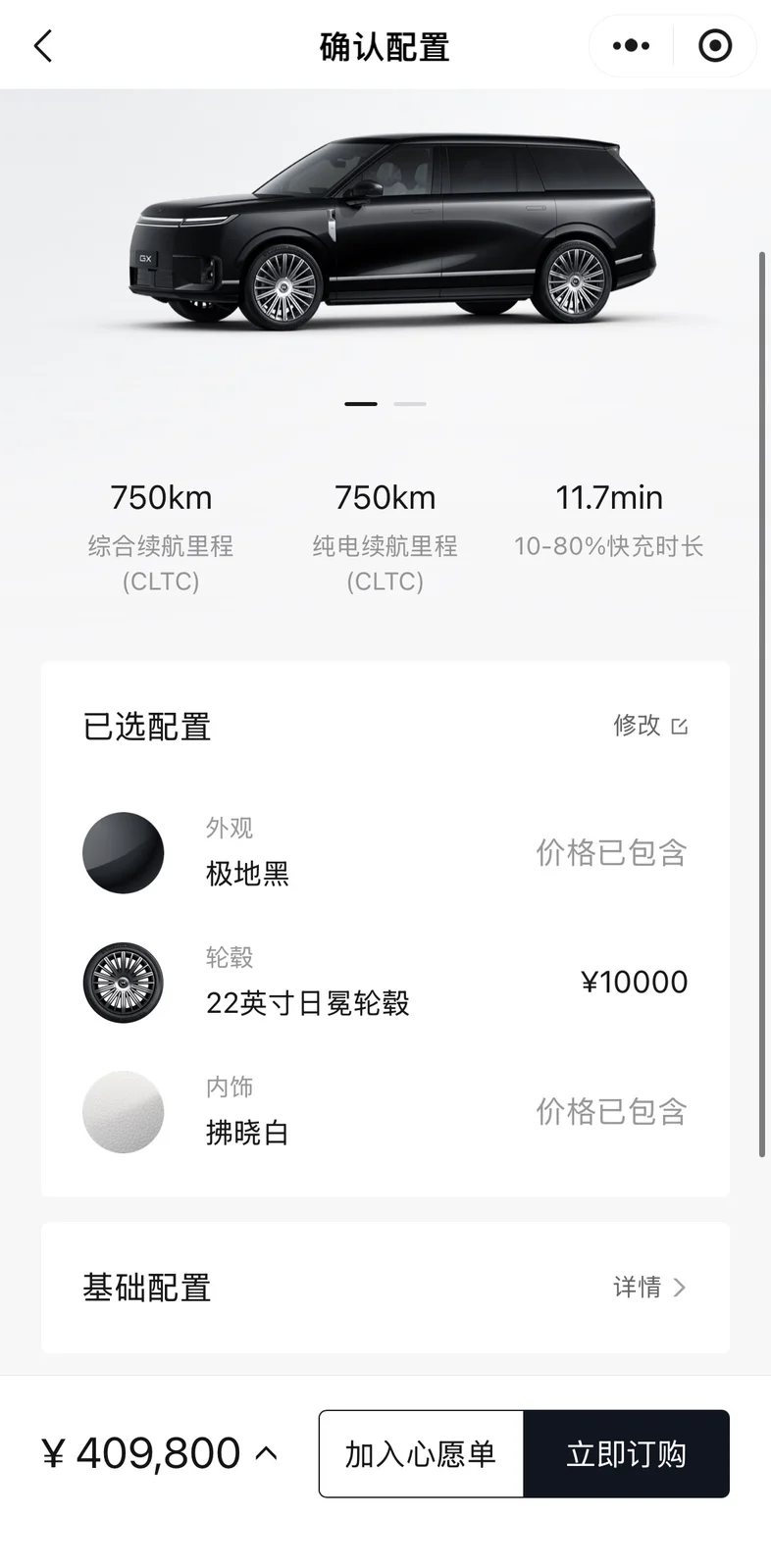This screenshot has width=771, height=1568.
Task: Go back using the top-left arrow
Action: pos(43,46)
